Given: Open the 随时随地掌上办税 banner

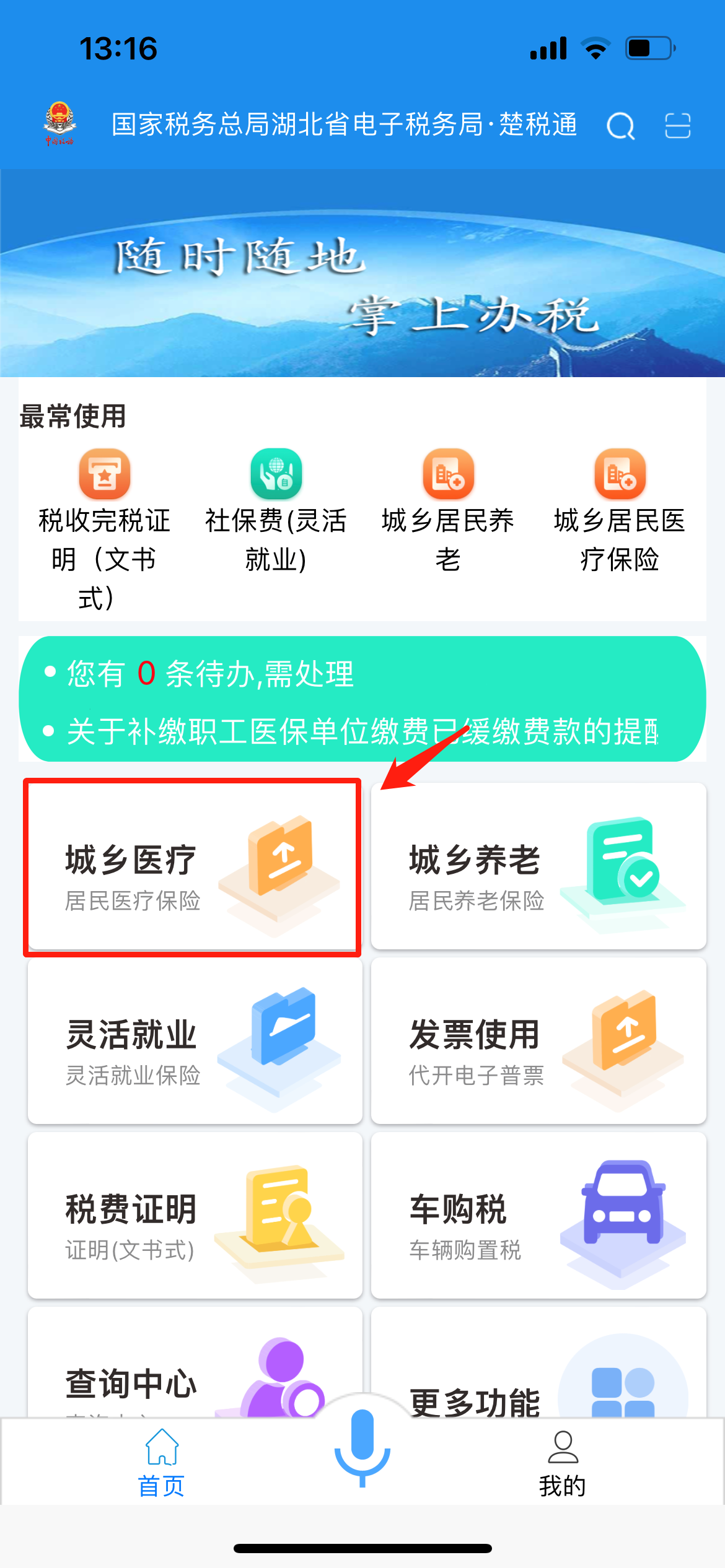Looking at the screenshot, I should pos(362,273).
